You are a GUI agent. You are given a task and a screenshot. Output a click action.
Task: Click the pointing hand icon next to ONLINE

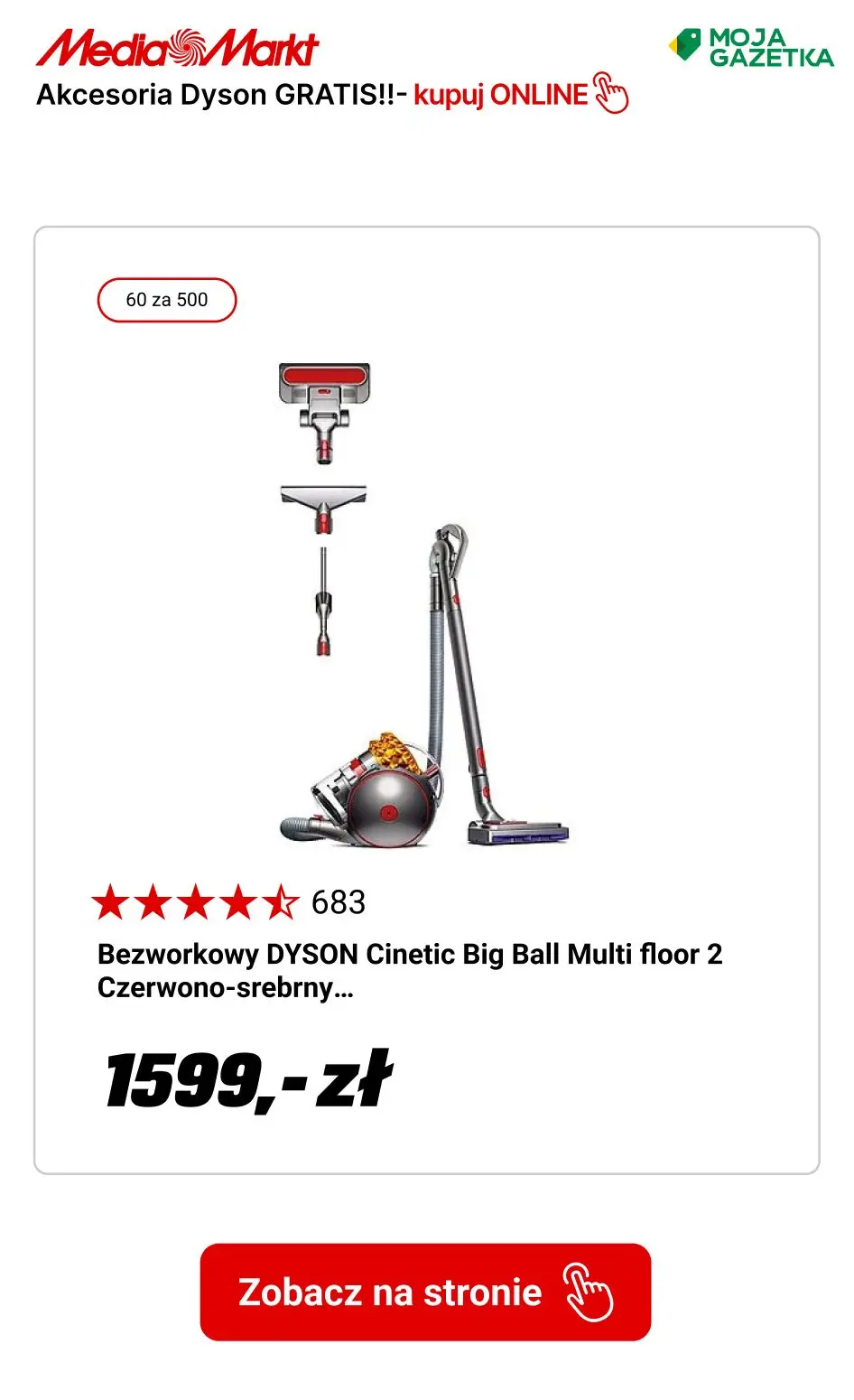point(609,94)
